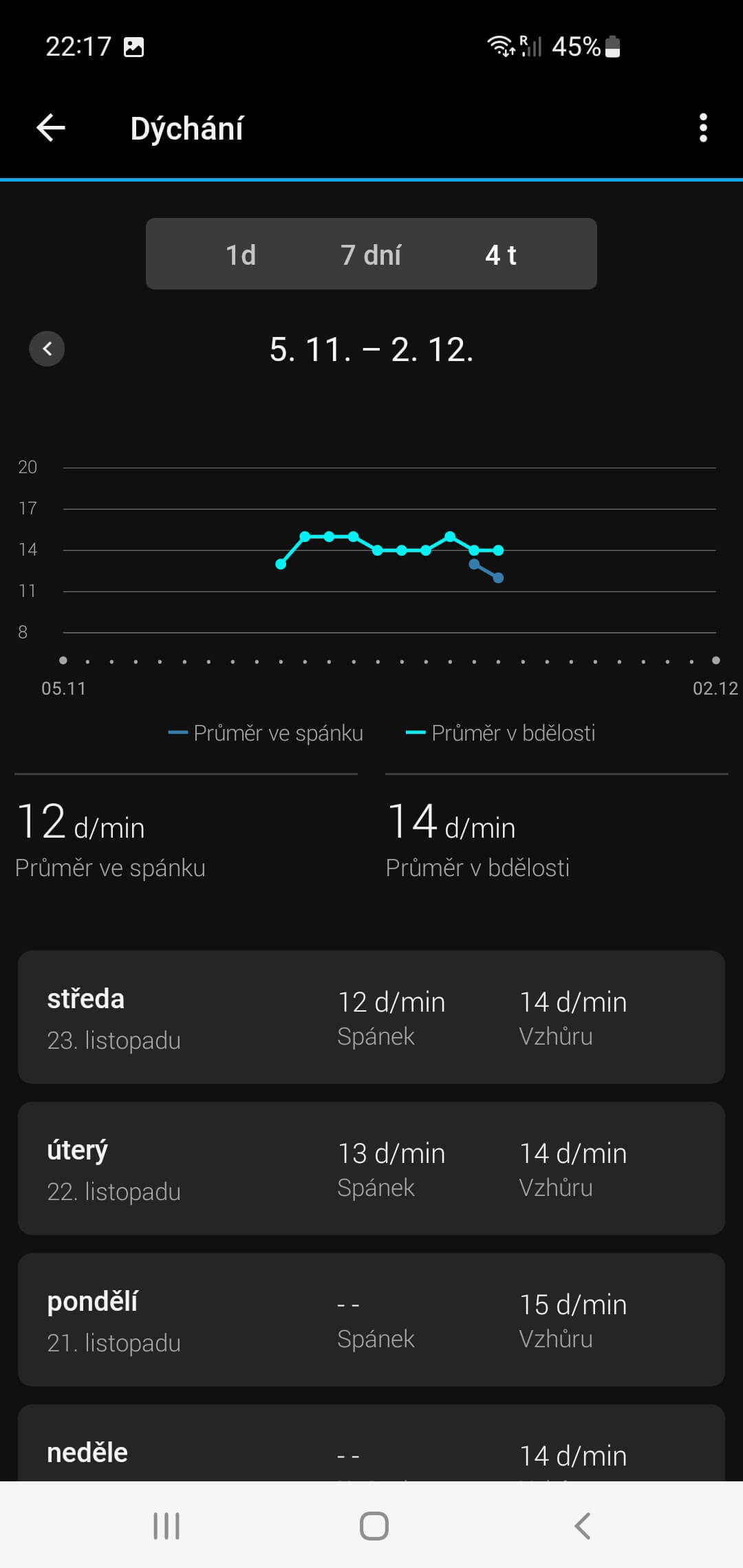This screenshot has width=743, height=1568.
Task: Open the středa 23. listopadu entry
Action: 371,1017
